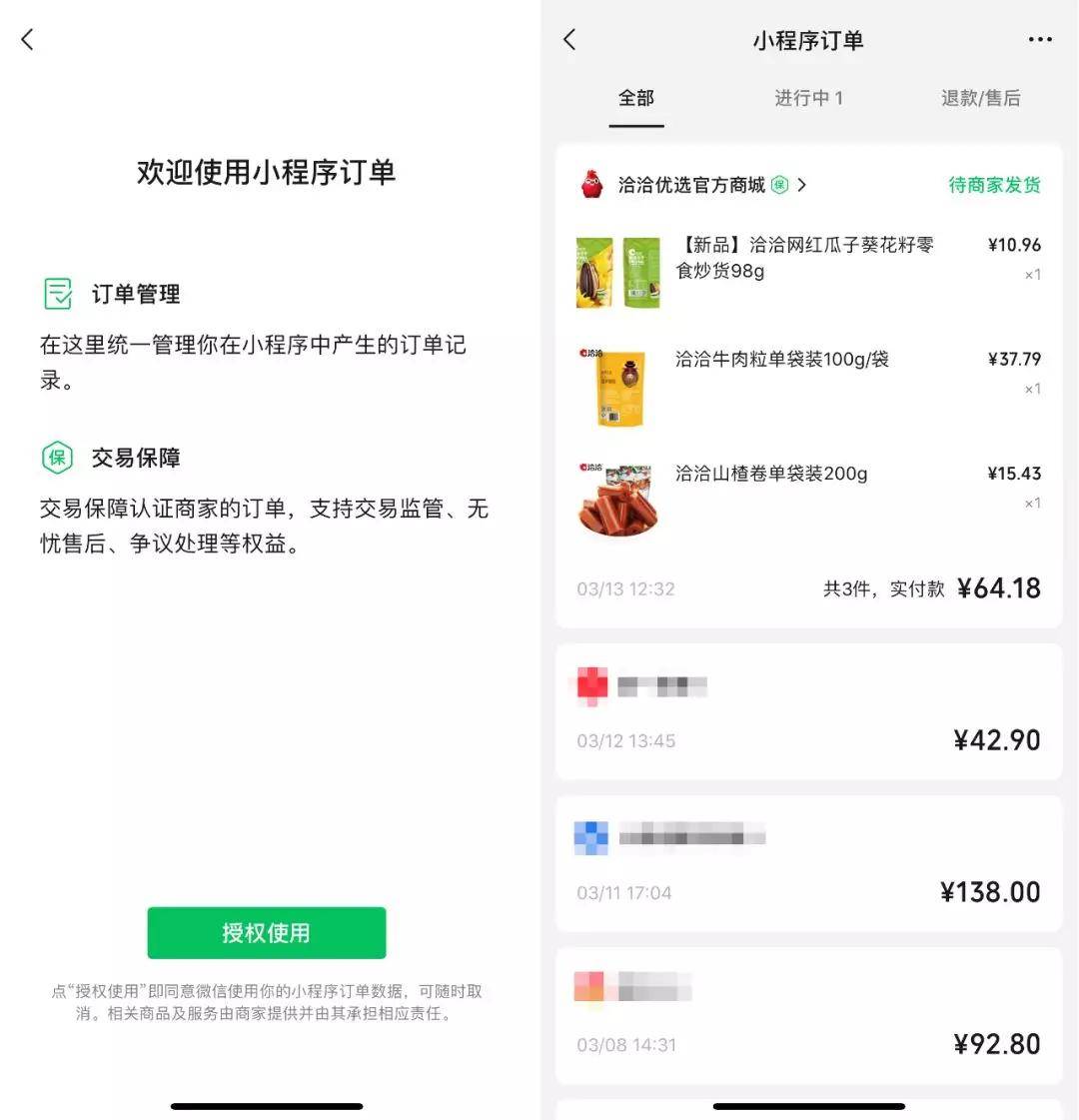Open the 洽洽牛肉粒单袋装100g item

pos(781,360)
